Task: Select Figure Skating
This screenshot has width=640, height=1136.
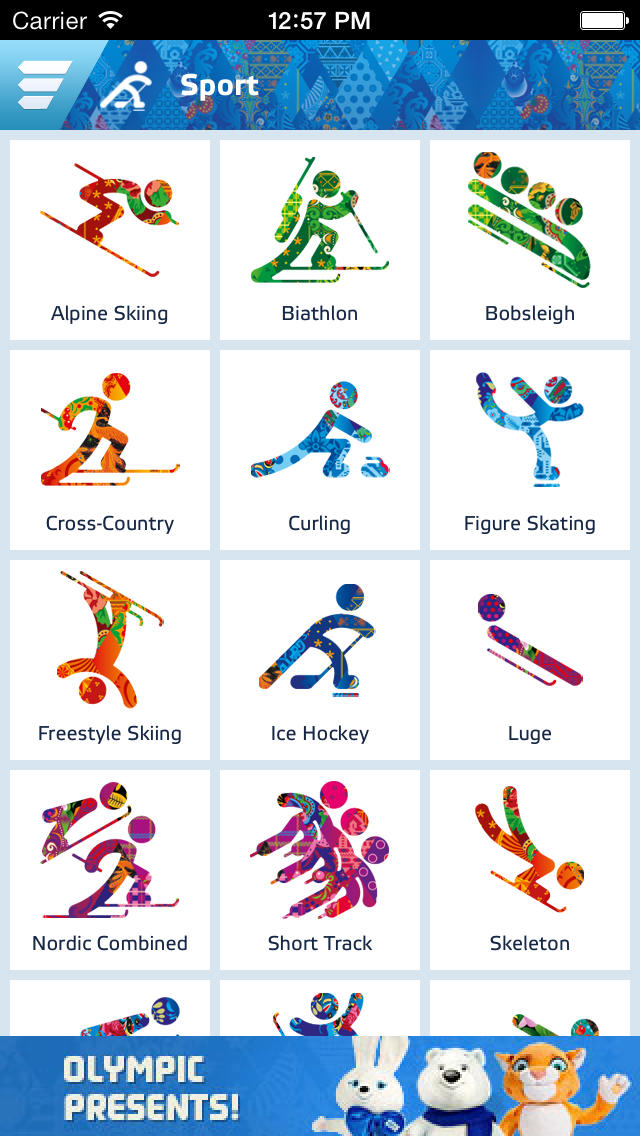Action: tap(530, 450)
